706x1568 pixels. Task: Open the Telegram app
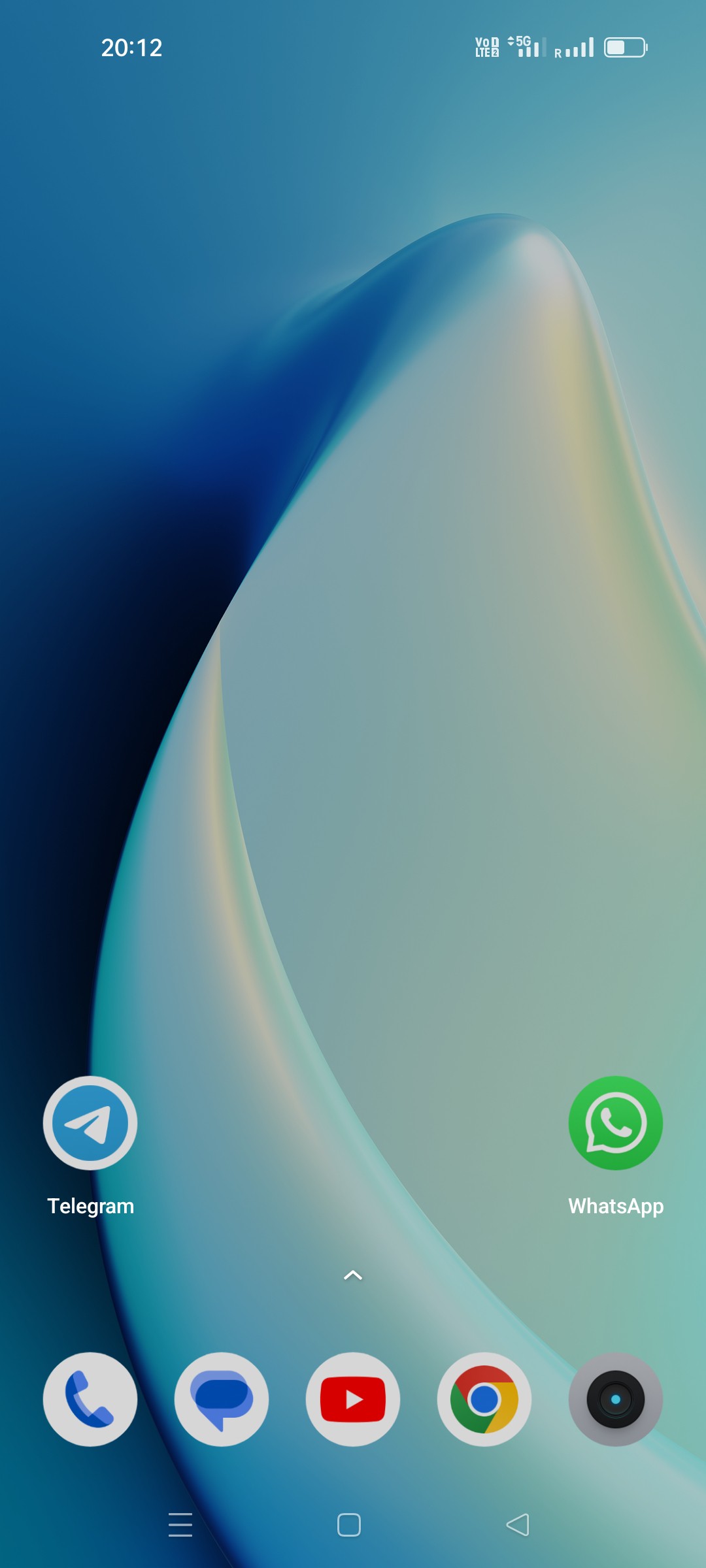90,1122
